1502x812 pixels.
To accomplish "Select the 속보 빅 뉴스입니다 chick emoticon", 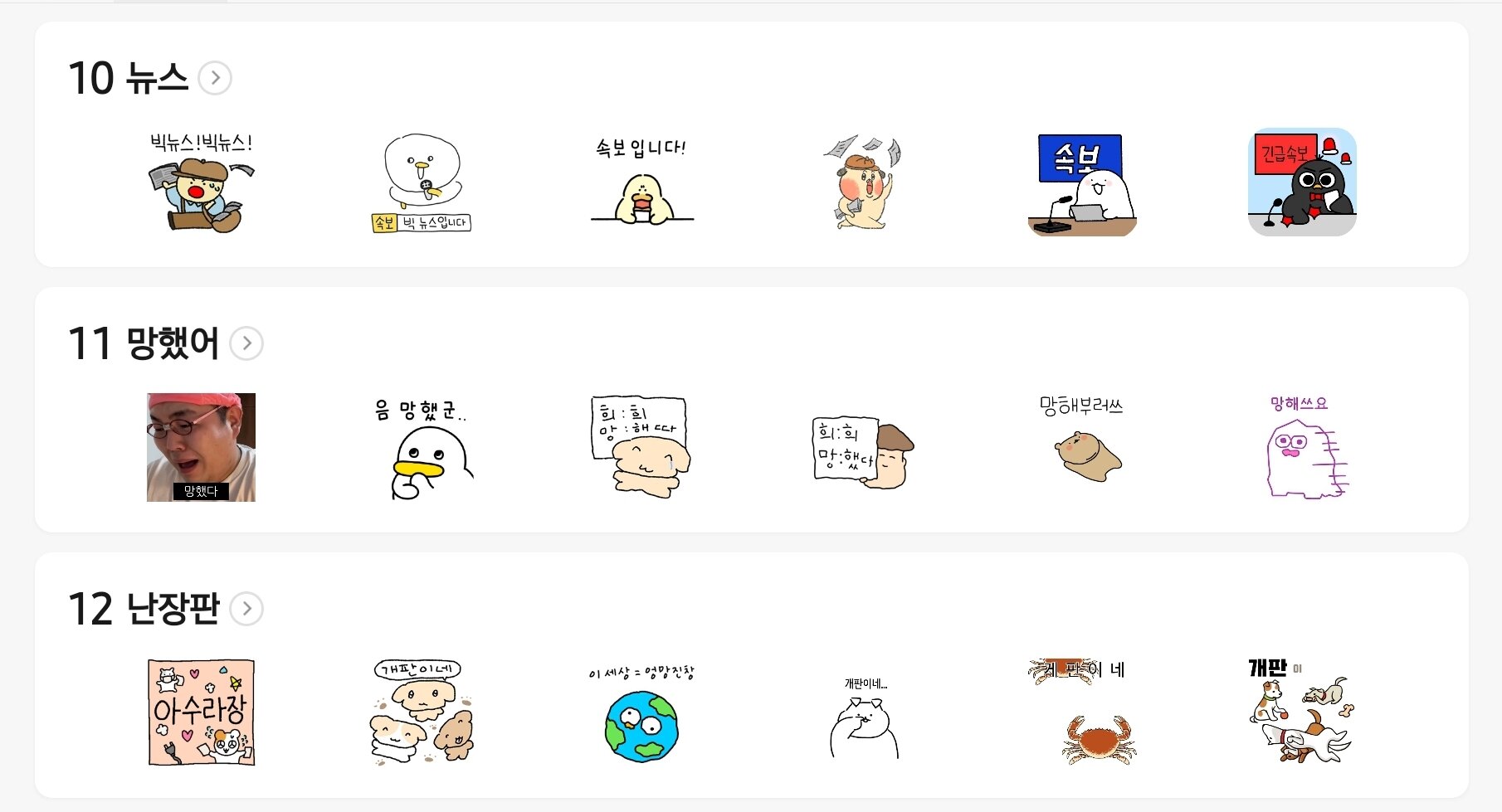I will 422,182.
